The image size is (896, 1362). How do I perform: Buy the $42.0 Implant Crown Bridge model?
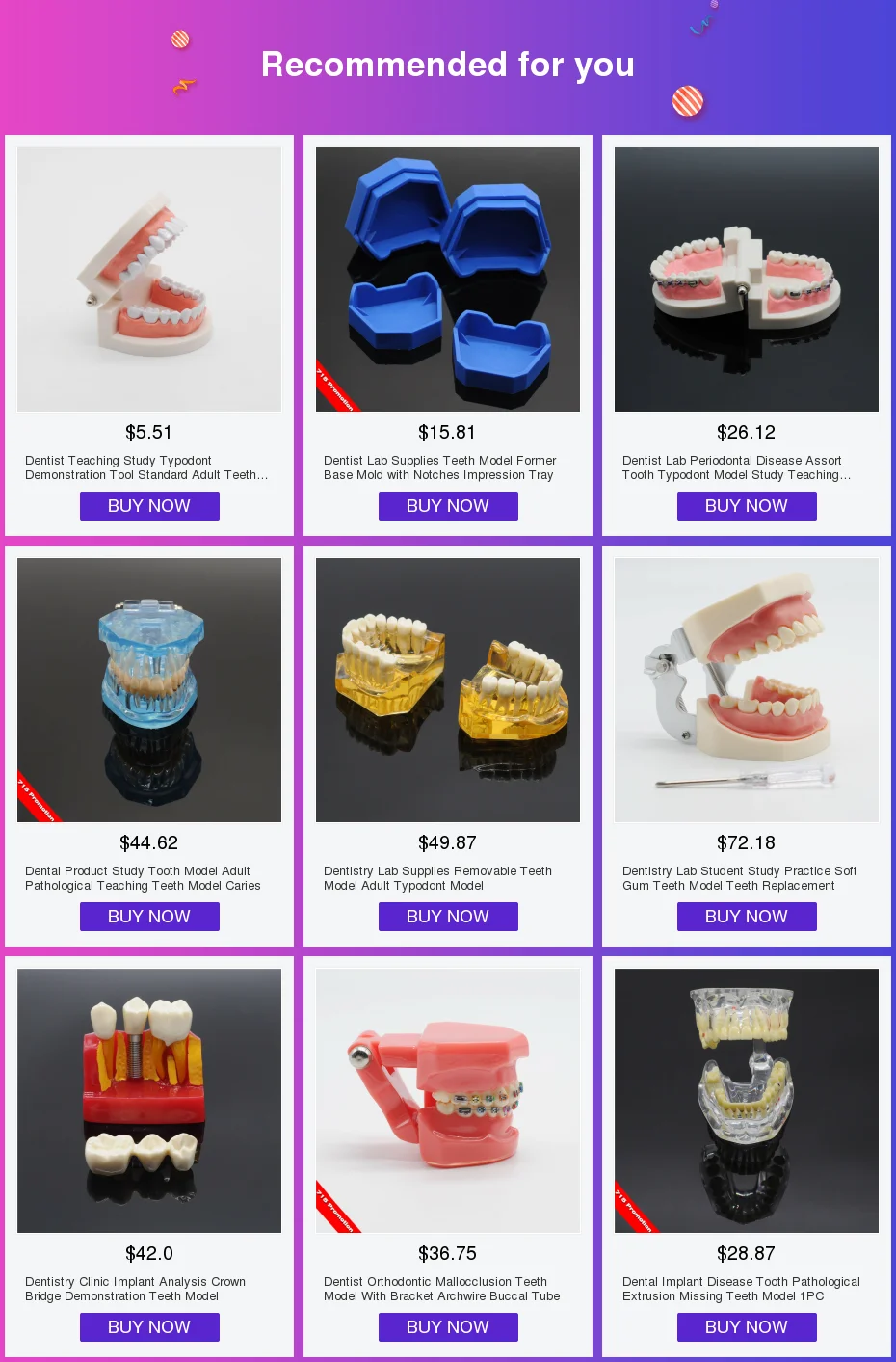pos(149,1327)
